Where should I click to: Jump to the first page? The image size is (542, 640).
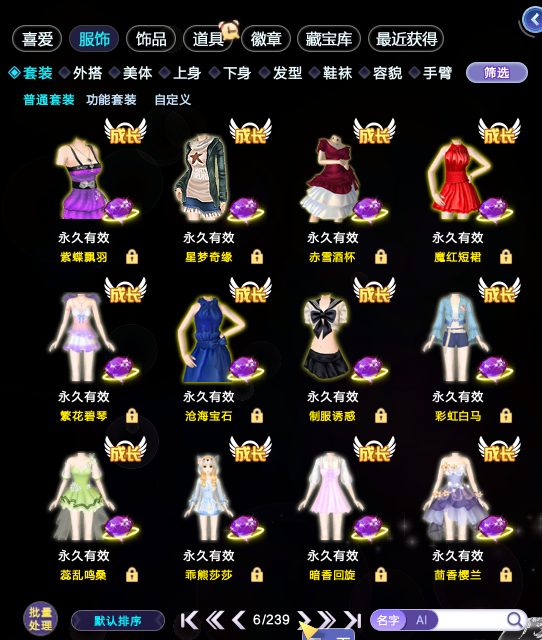pos(189,620)
